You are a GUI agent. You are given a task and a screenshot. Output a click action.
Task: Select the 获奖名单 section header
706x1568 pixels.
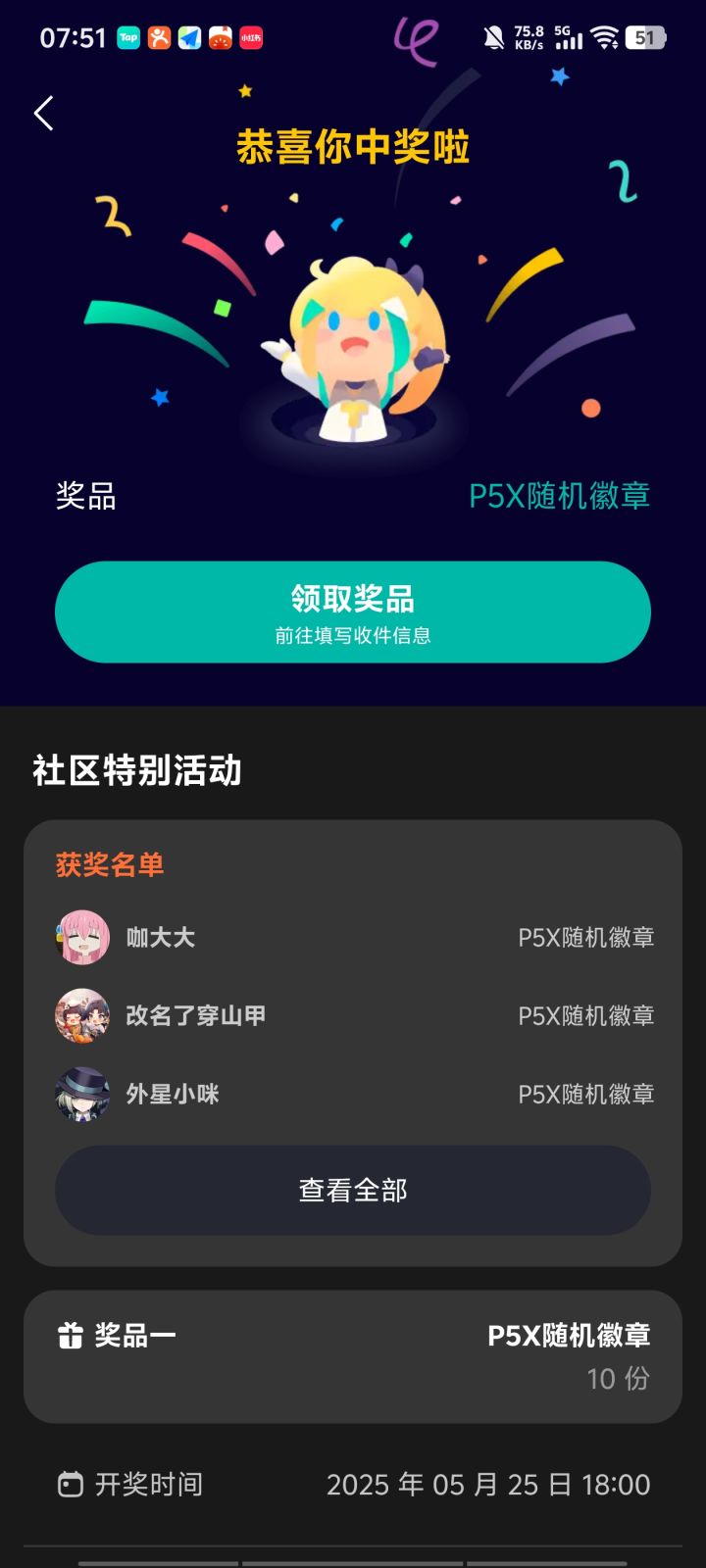[x=109, y=865]
